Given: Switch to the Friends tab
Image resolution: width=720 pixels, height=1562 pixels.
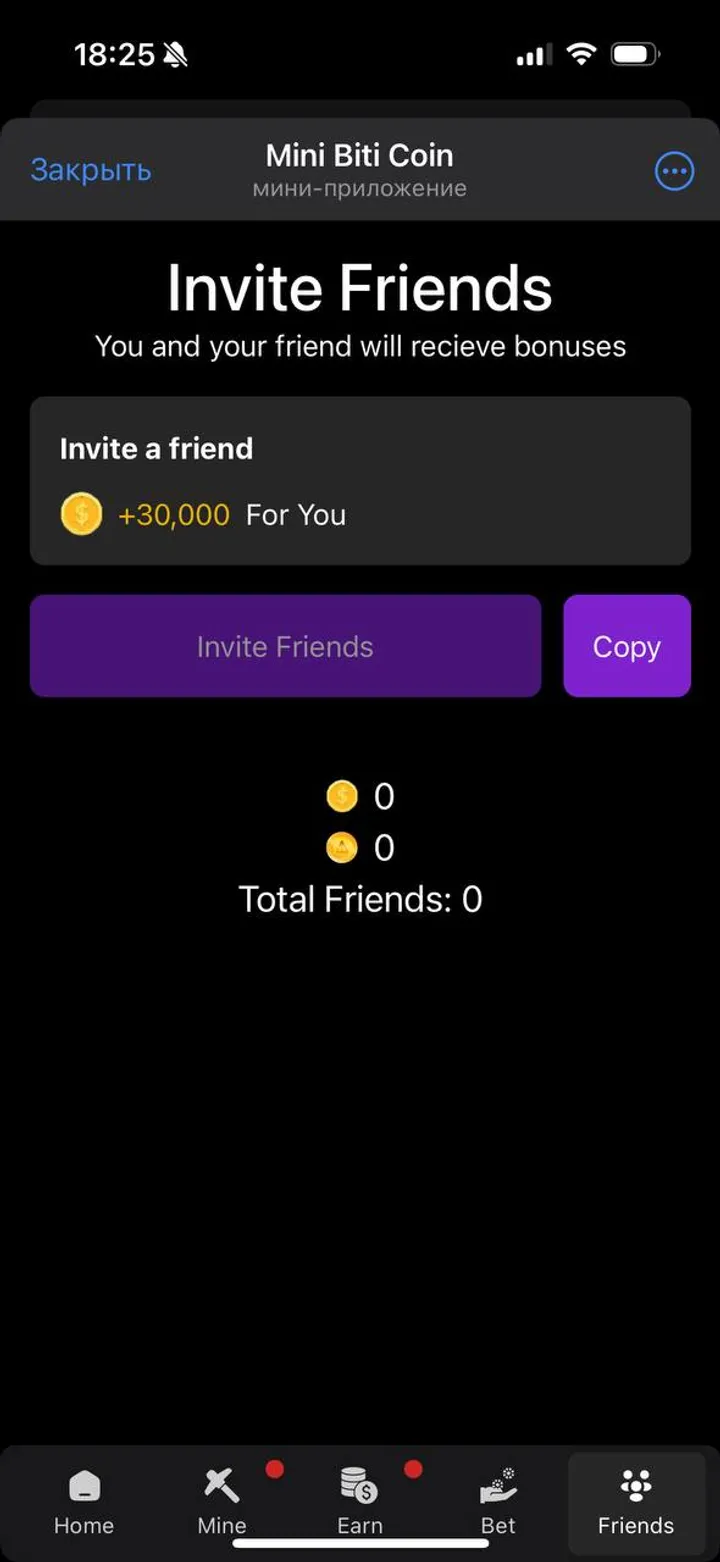Looking at the screenshot, I should [x=636, y=1500].
